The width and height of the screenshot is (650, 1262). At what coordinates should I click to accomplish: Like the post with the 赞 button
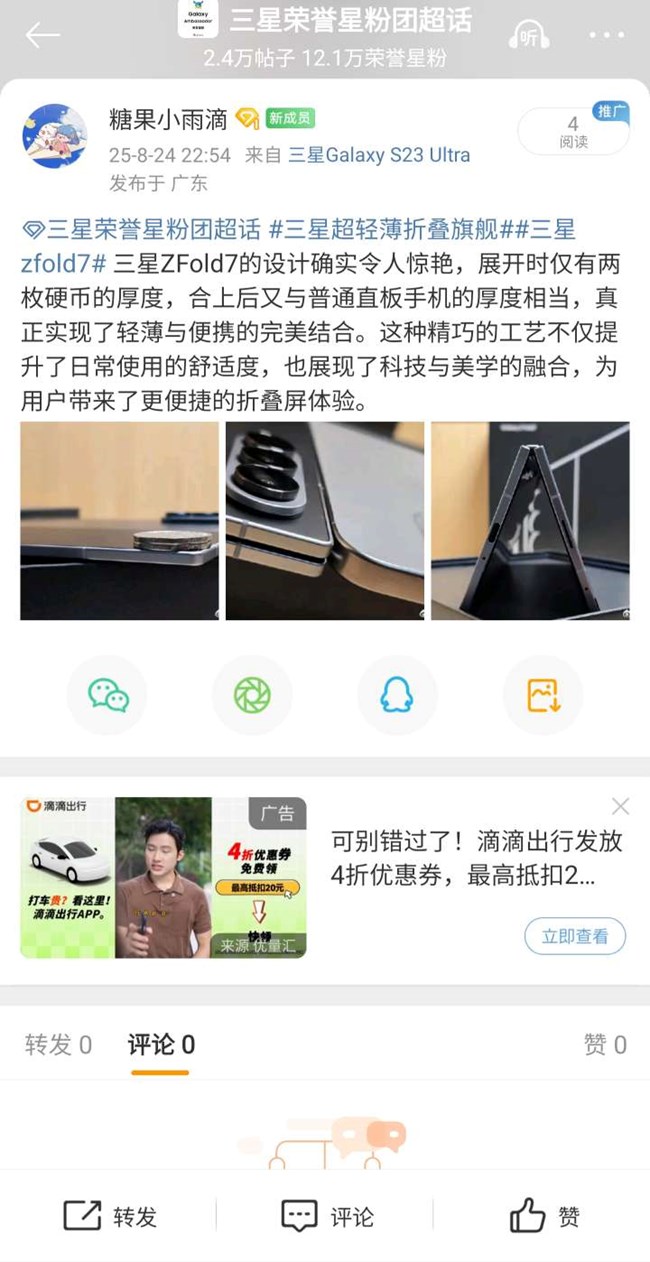[x=544, y=1216]
